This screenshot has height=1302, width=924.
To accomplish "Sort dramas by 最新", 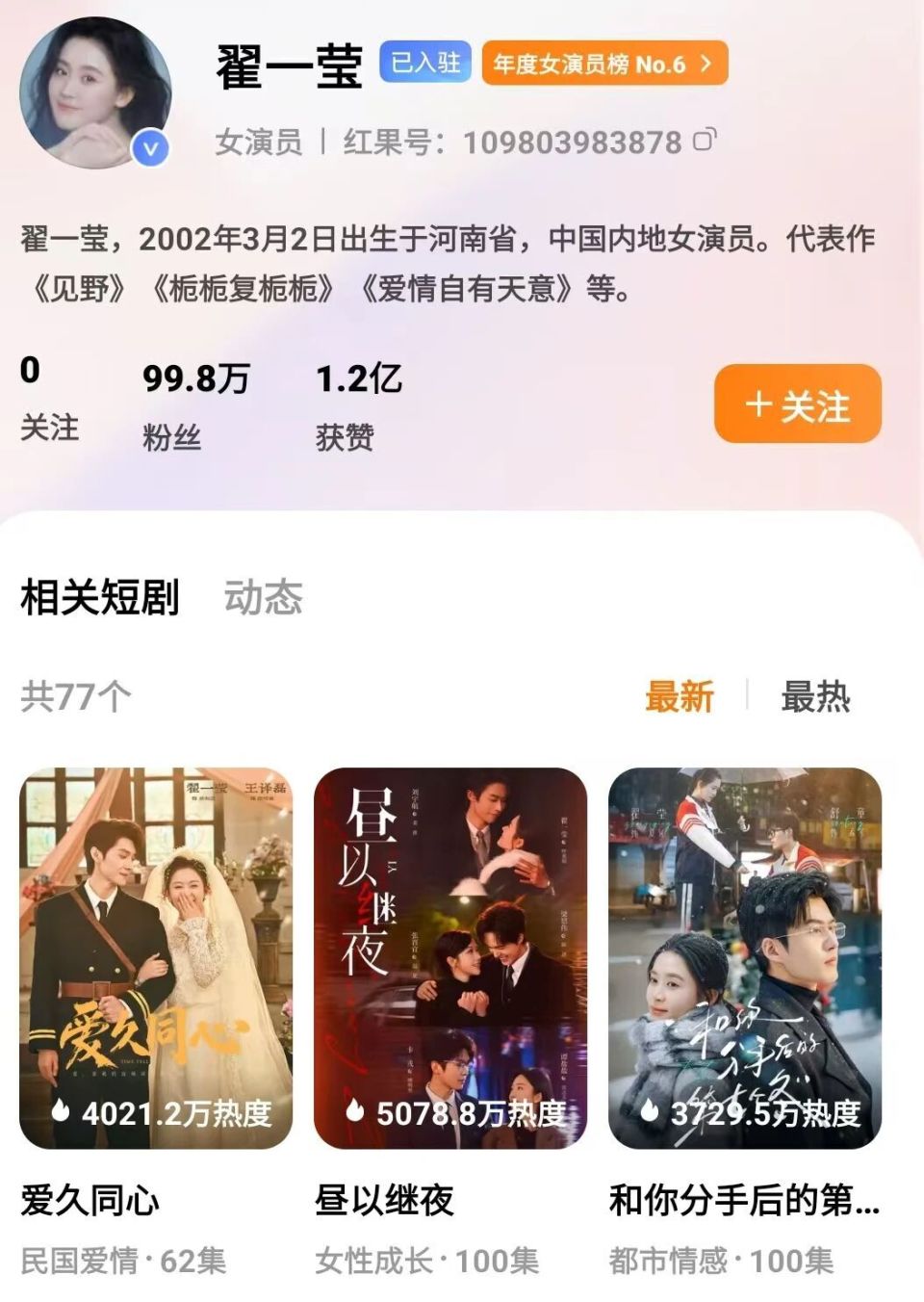I will (680, 696).
